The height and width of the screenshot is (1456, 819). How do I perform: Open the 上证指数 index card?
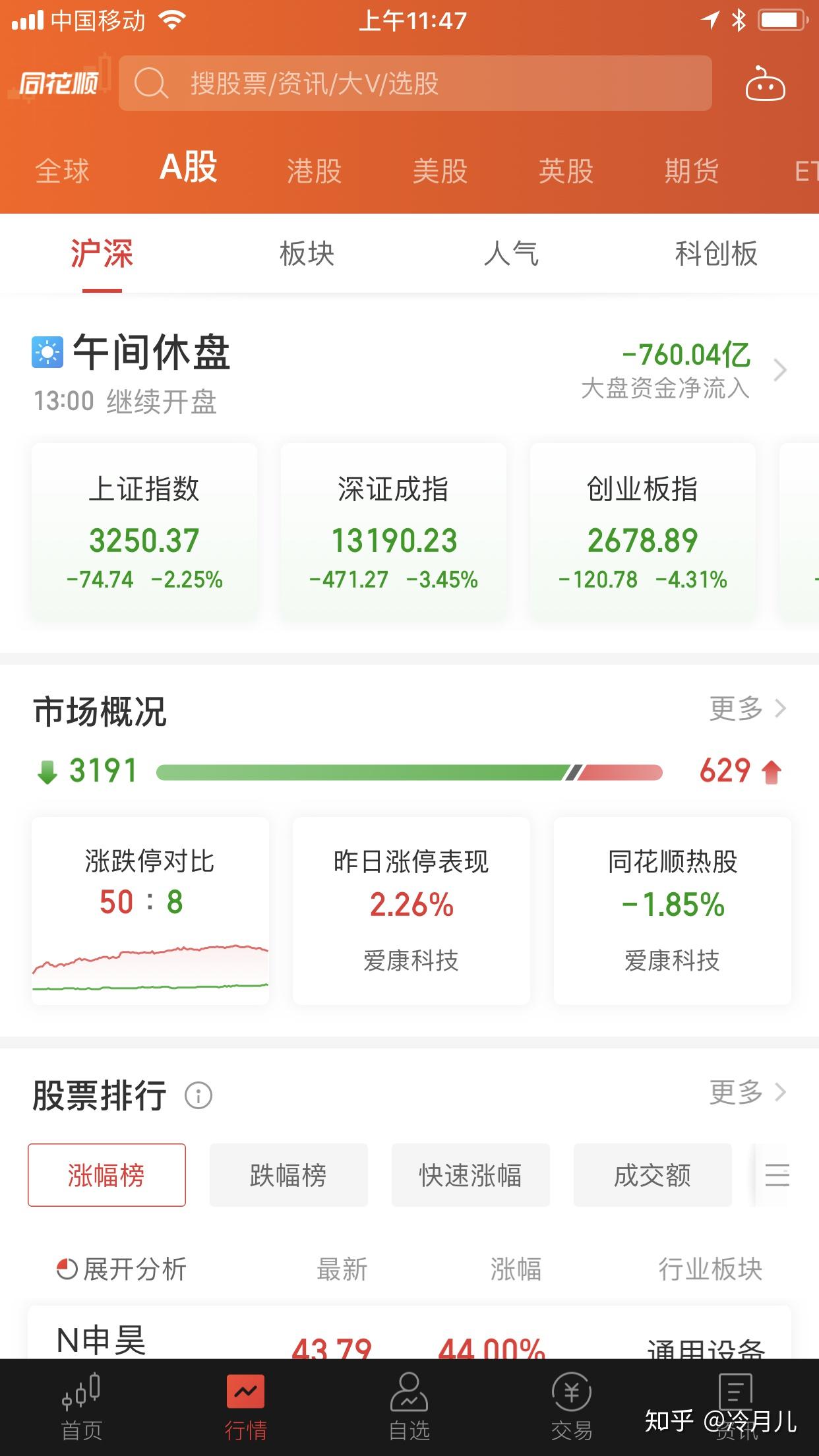click(144, 532)
